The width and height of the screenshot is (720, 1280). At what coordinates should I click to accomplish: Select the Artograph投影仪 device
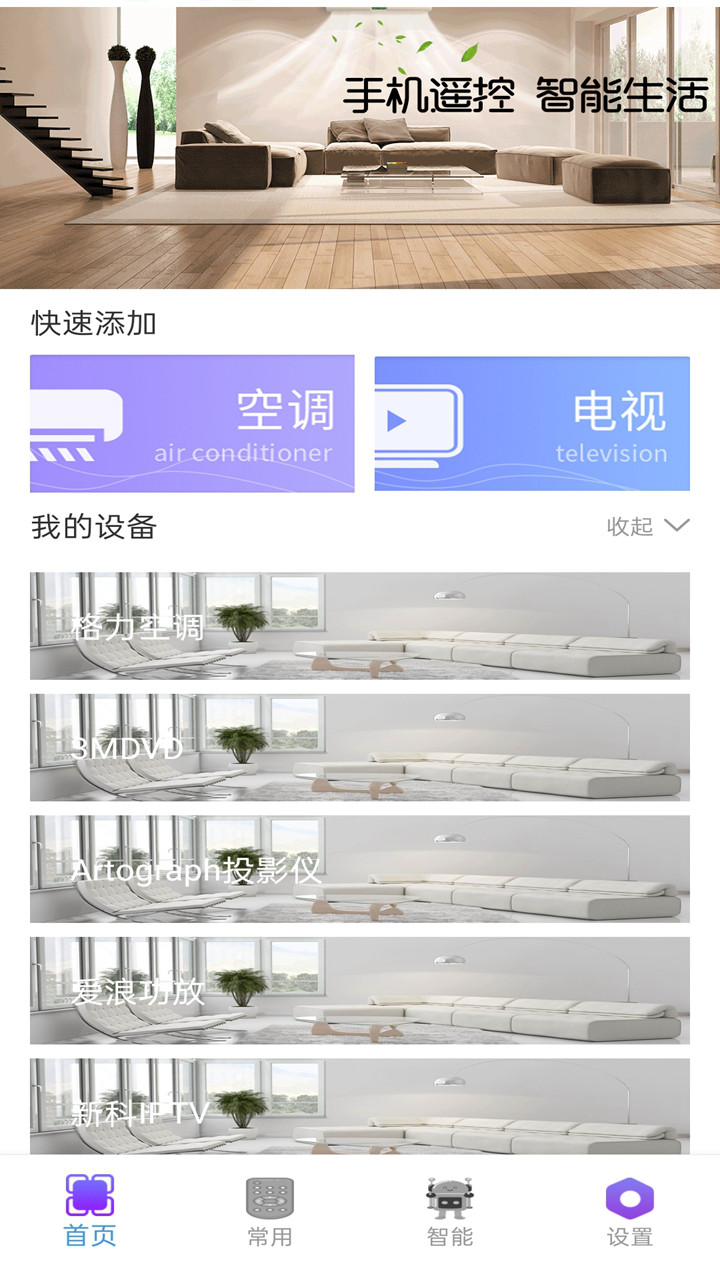point(360,869)
